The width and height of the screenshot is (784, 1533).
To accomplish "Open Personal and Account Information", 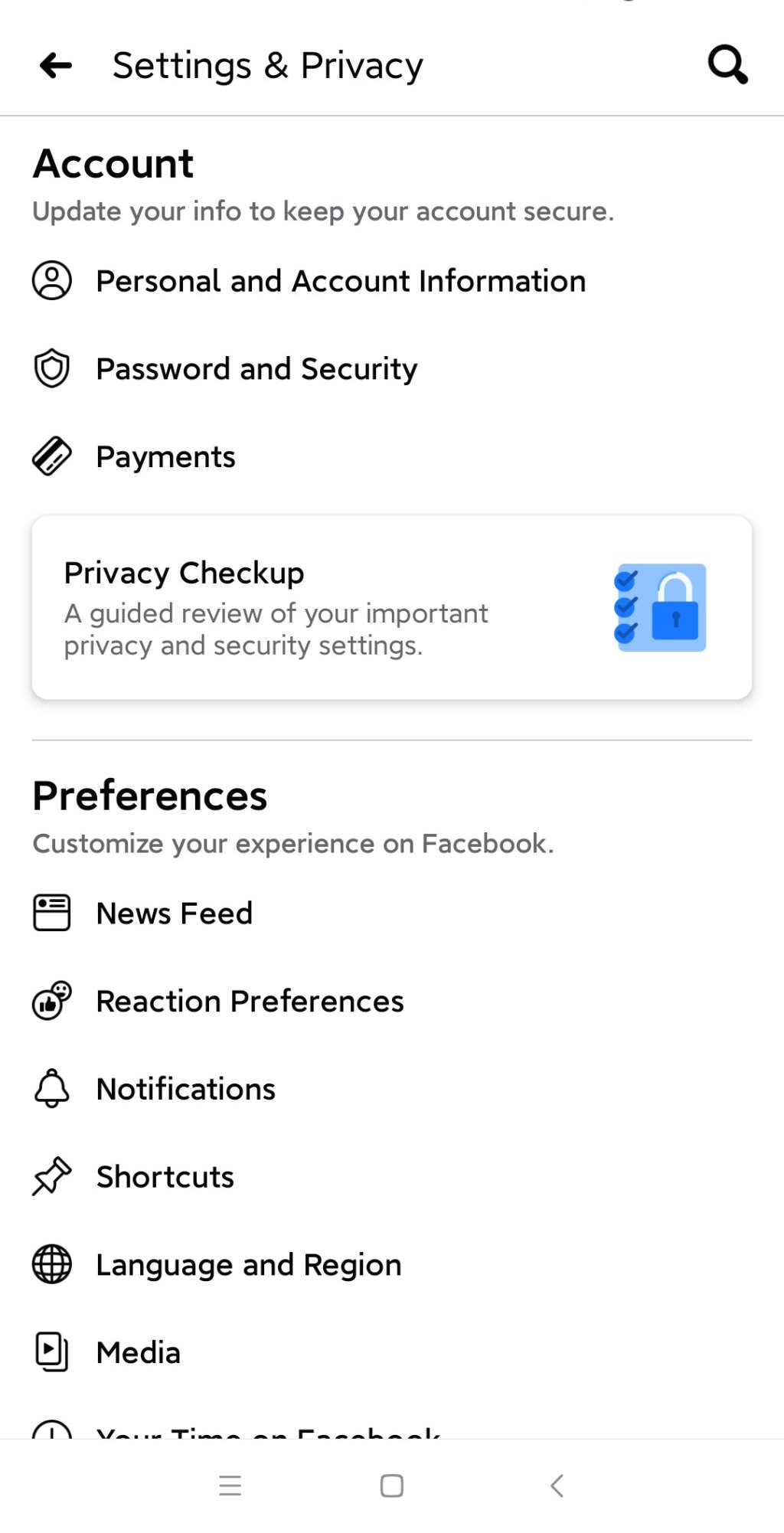I will coord(340,281).
